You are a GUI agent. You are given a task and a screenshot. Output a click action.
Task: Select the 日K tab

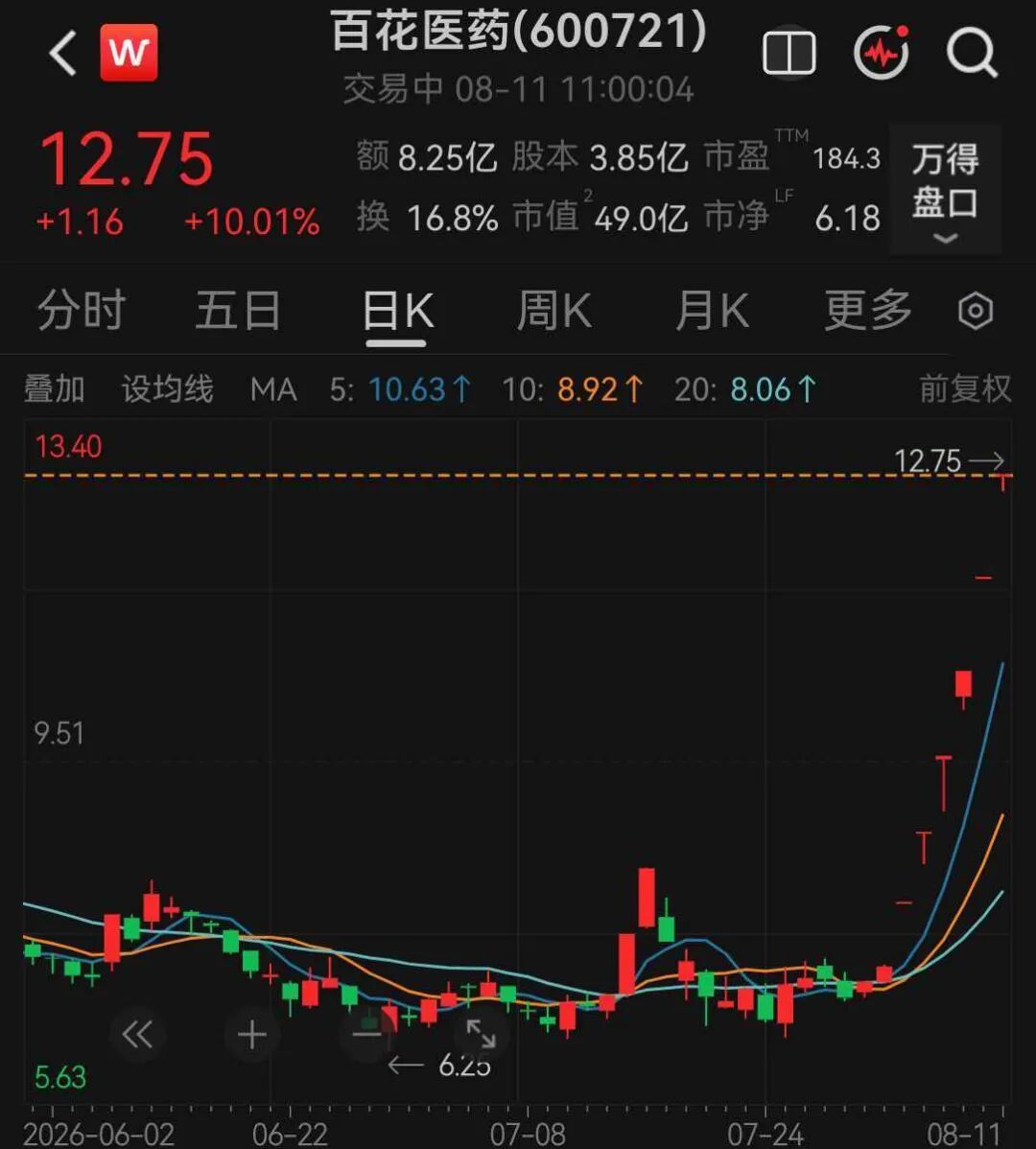(x=398, y=311)
